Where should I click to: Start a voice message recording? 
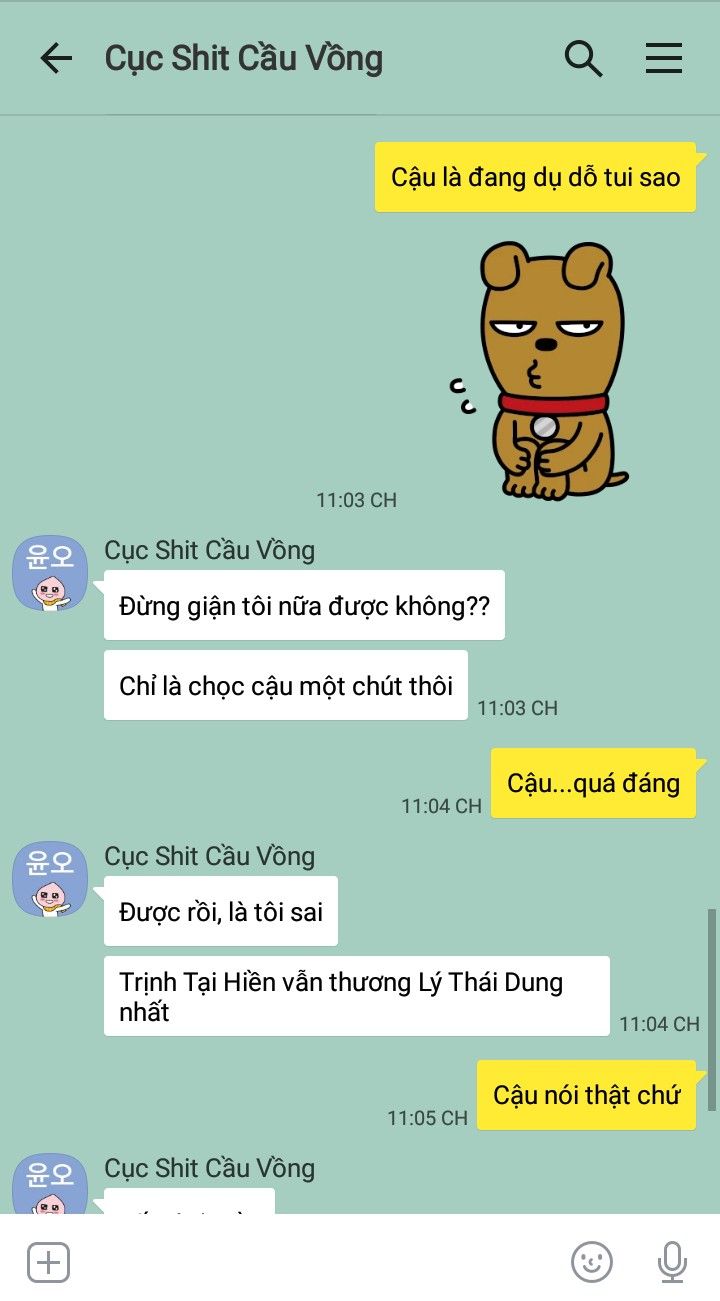[672, 1262]
